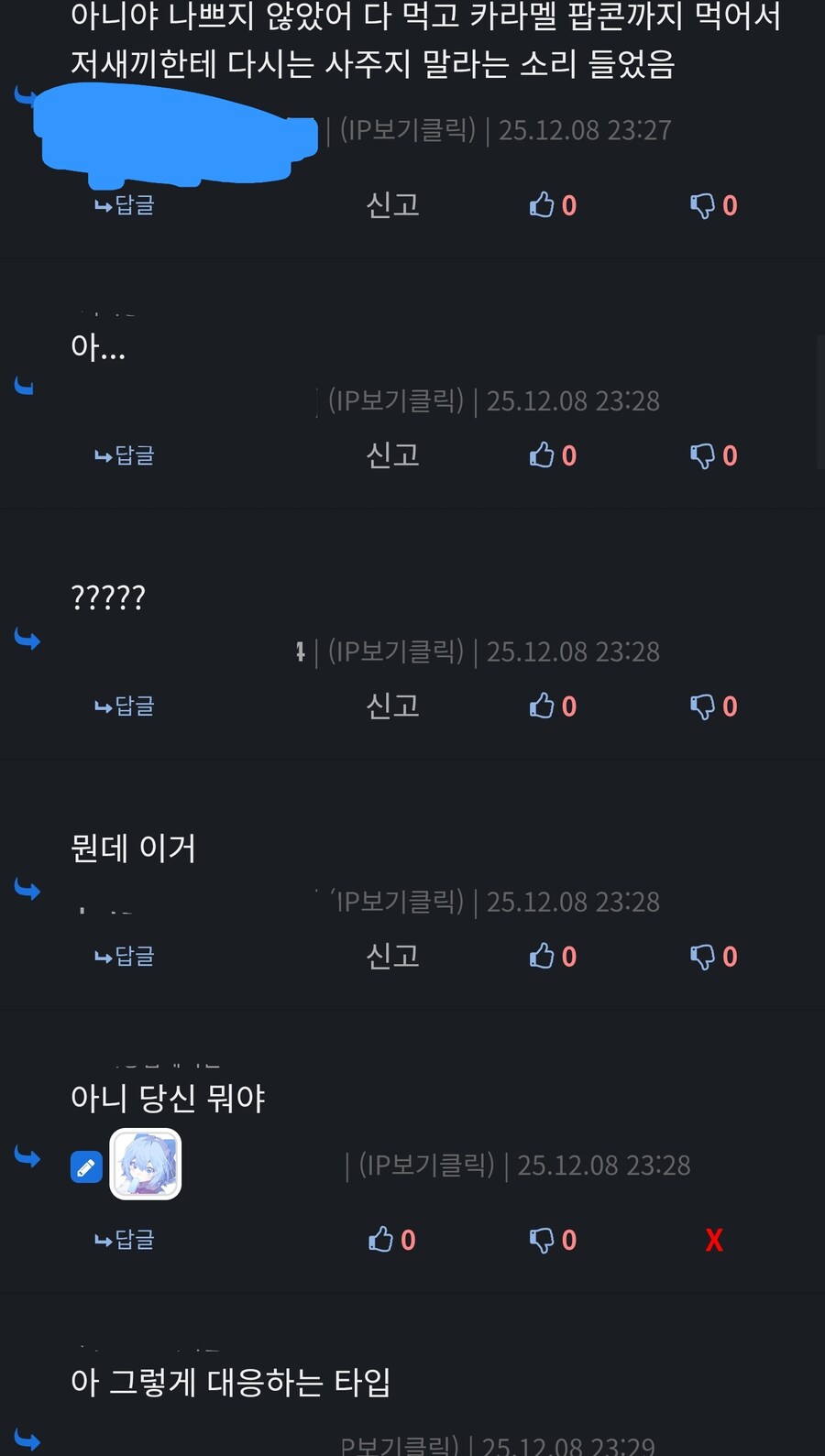This screenshot has width=825, height=1456.
Task: Click the reply arrow on the caramel popcorn comment
Action: point(124,205)
